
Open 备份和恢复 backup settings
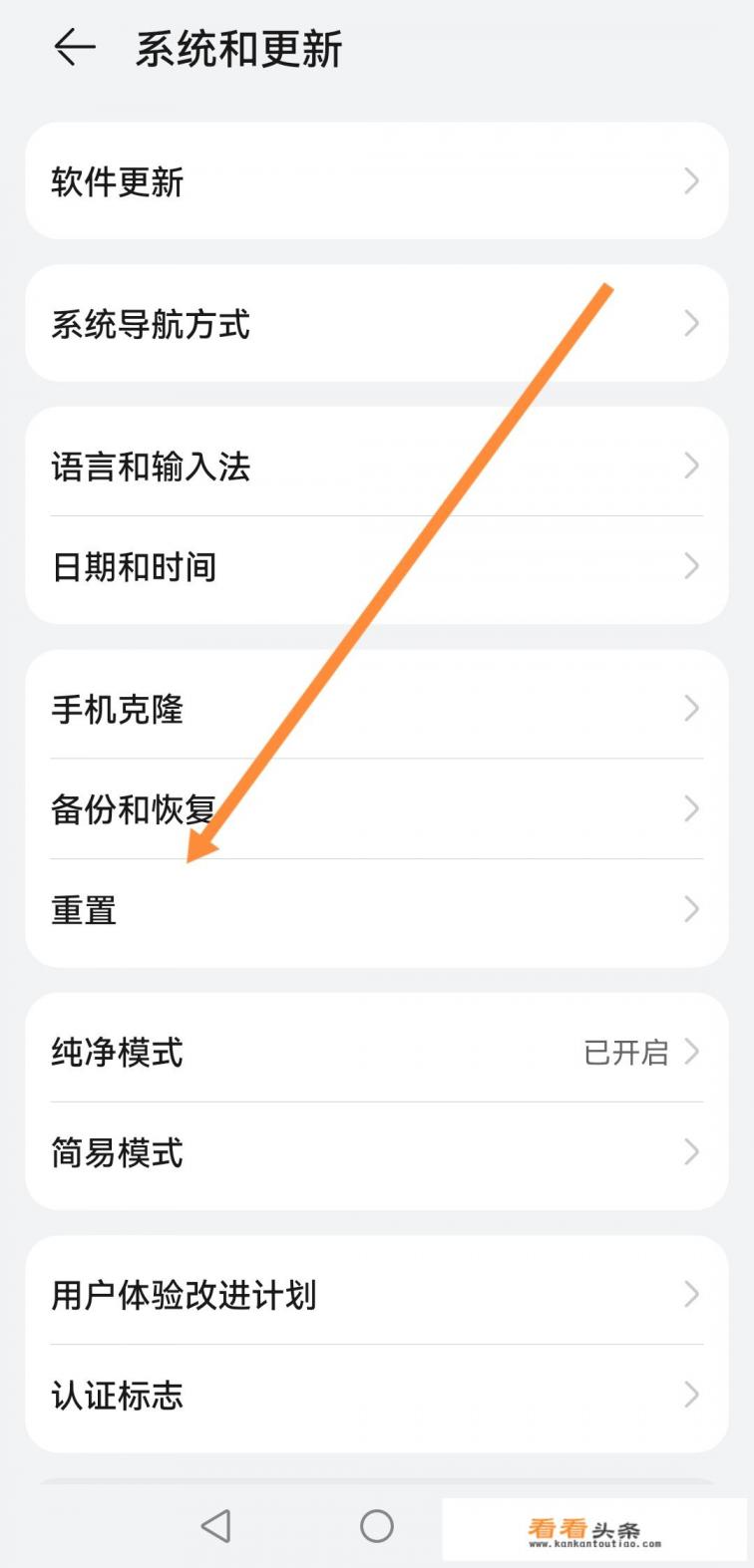click(376, 808)
